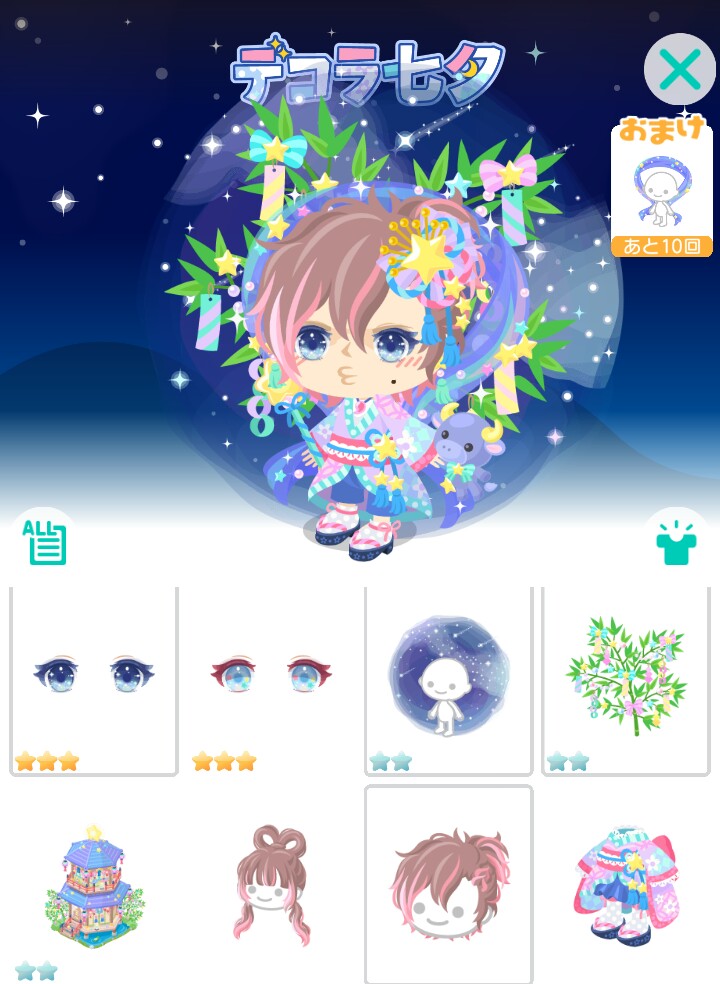This screenshot has width=720, height=984.
Task: Open the ALL item list
Action: (x=43, y=540)
